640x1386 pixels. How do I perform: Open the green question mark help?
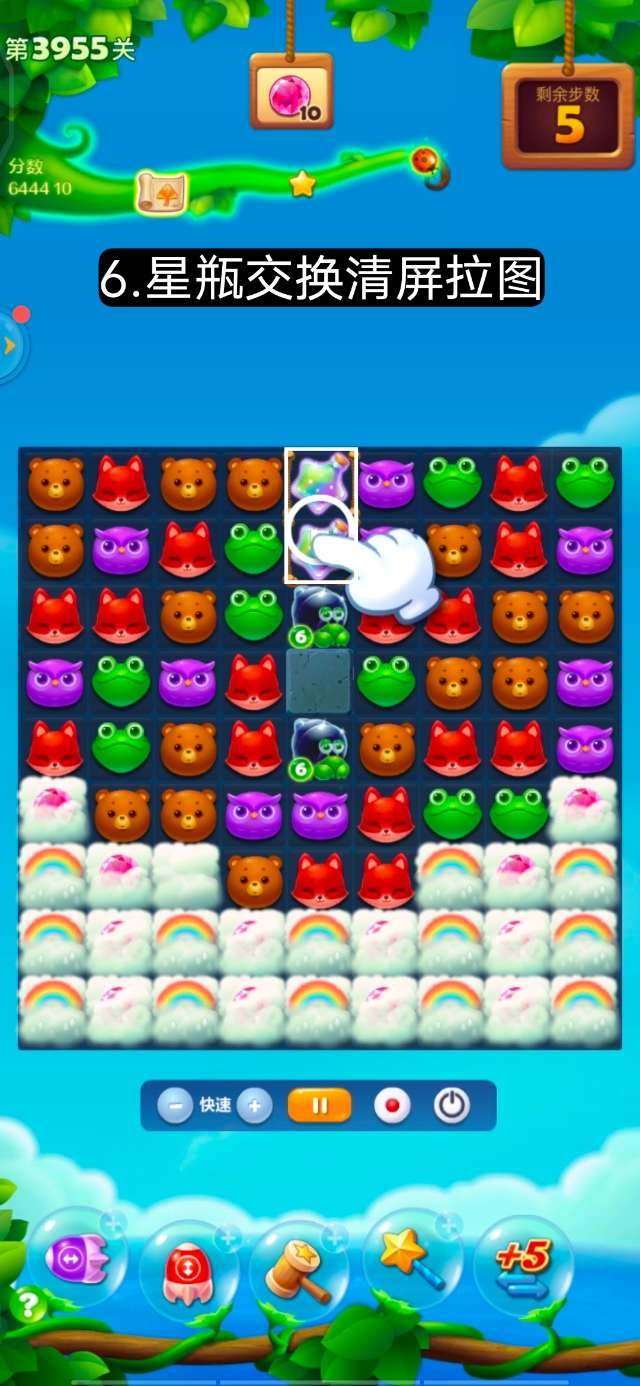[x=27, y=1304]
